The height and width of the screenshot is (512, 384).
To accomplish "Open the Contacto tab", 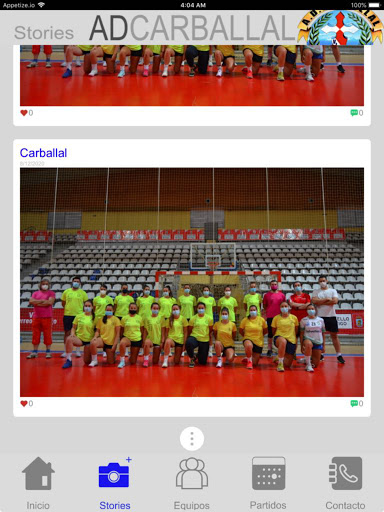I will point(345,482).
